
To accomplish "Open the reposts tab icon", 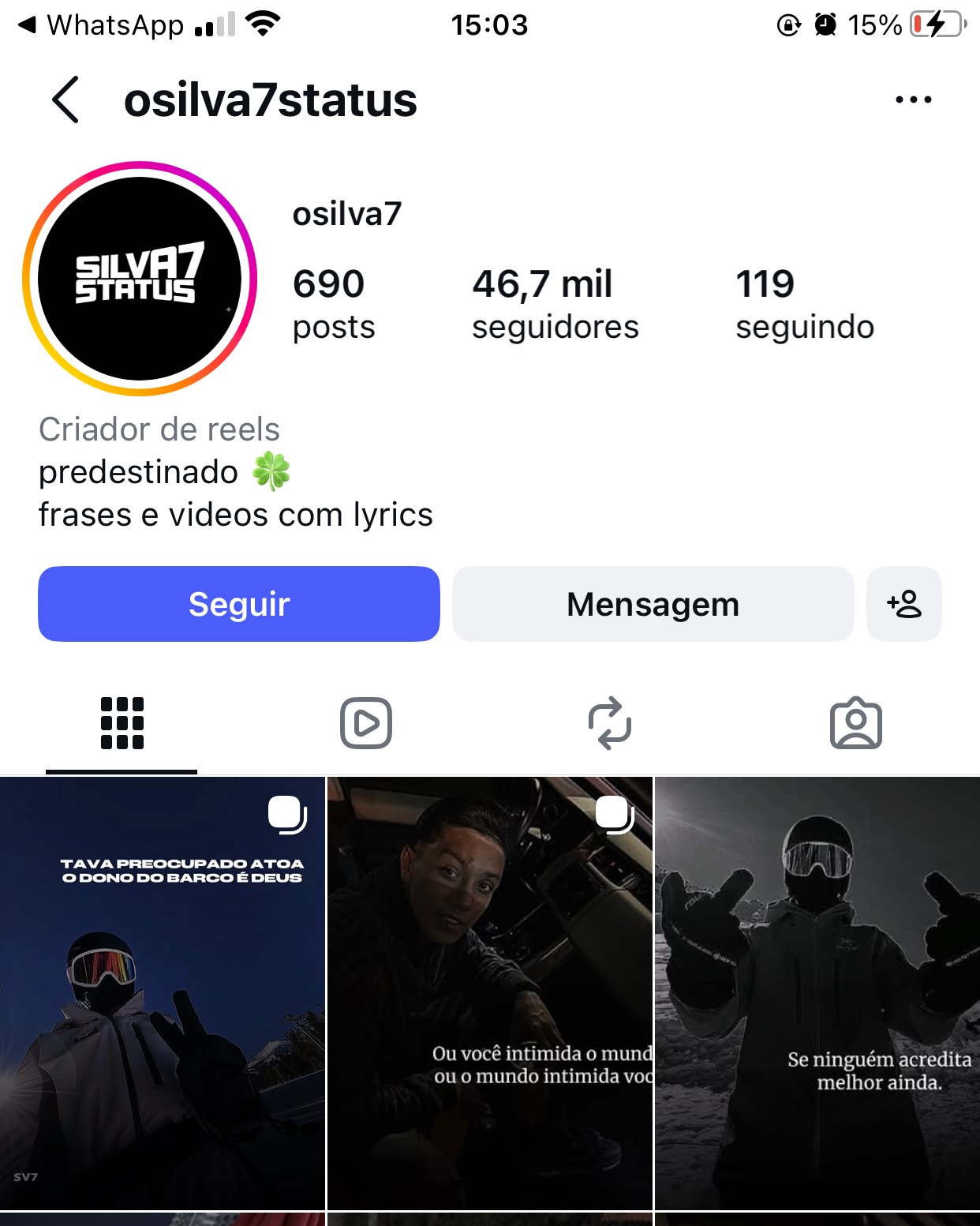I will pos(612,722).
